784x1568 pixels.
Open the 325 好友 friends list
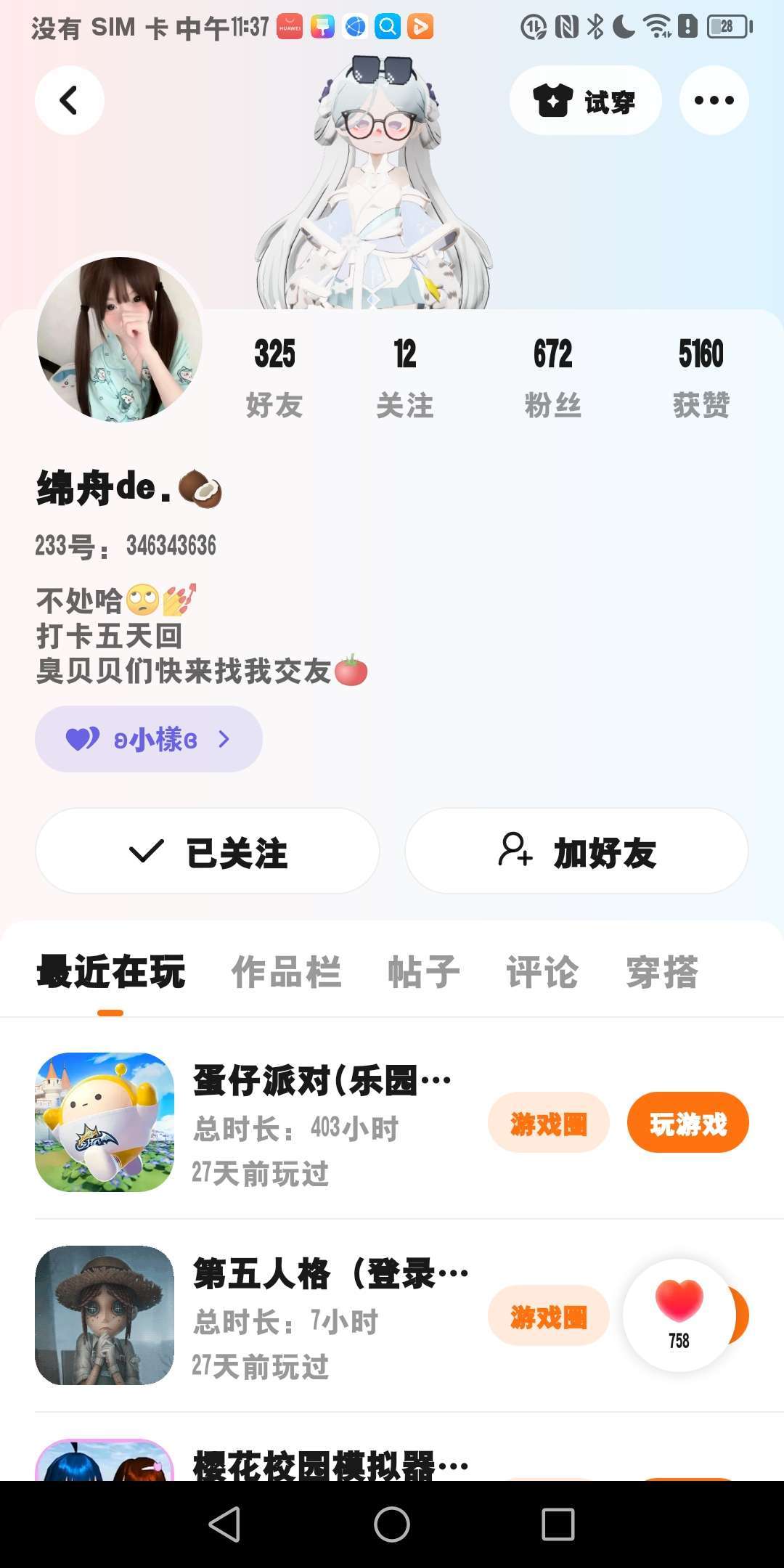pos(274,377)
